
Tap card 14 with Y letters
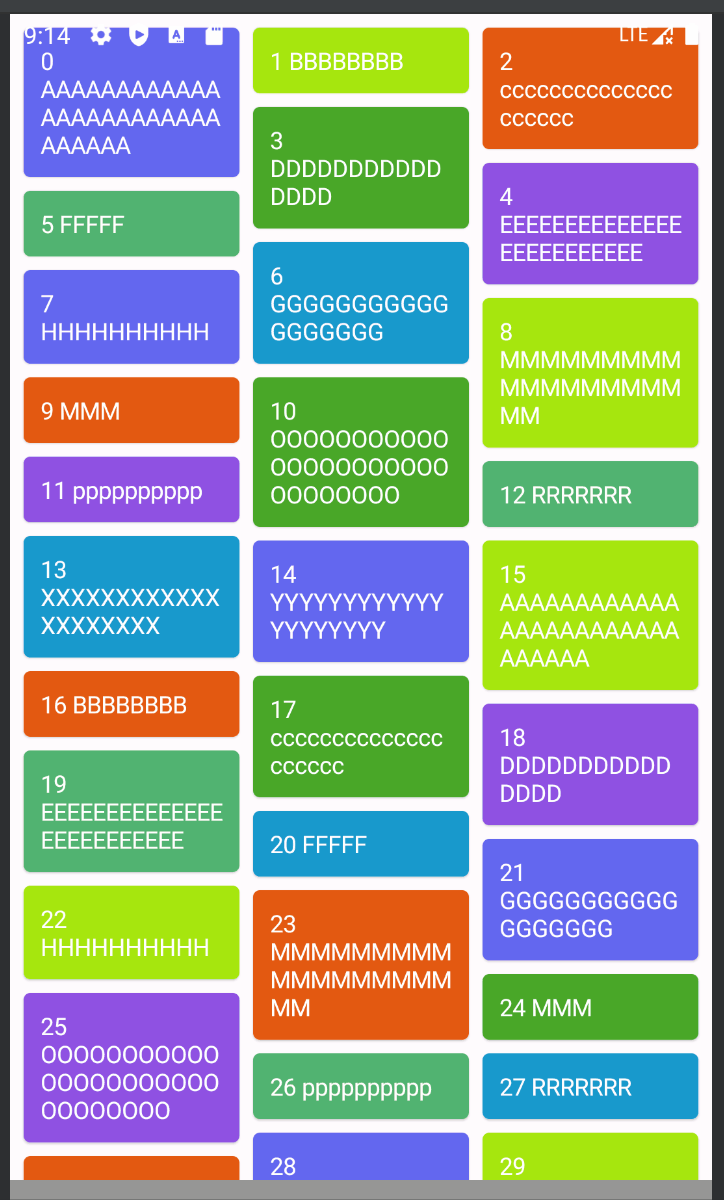[360, 601]
